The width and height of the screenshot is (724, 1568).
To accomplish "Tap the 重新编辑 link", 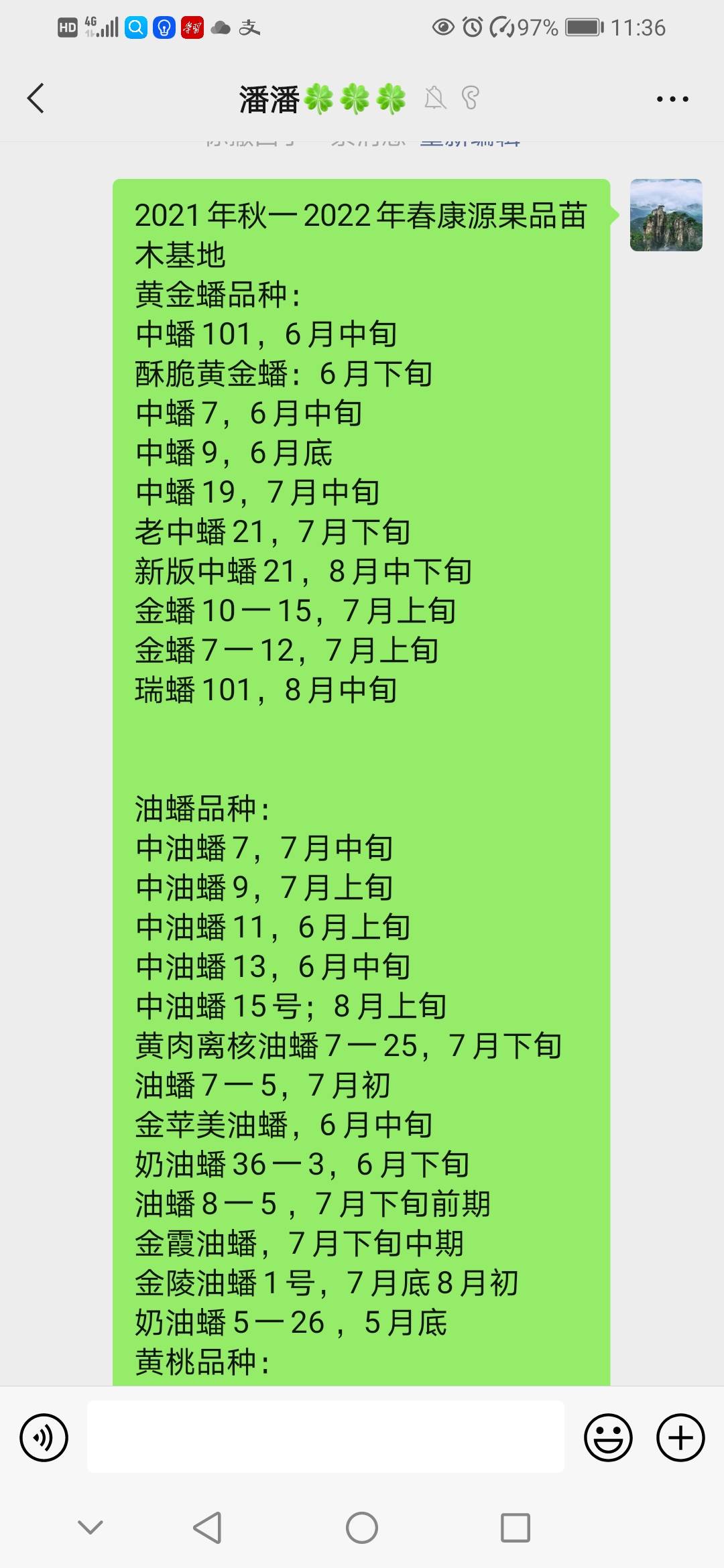I will pyautogui.click(x=471, y=142).
